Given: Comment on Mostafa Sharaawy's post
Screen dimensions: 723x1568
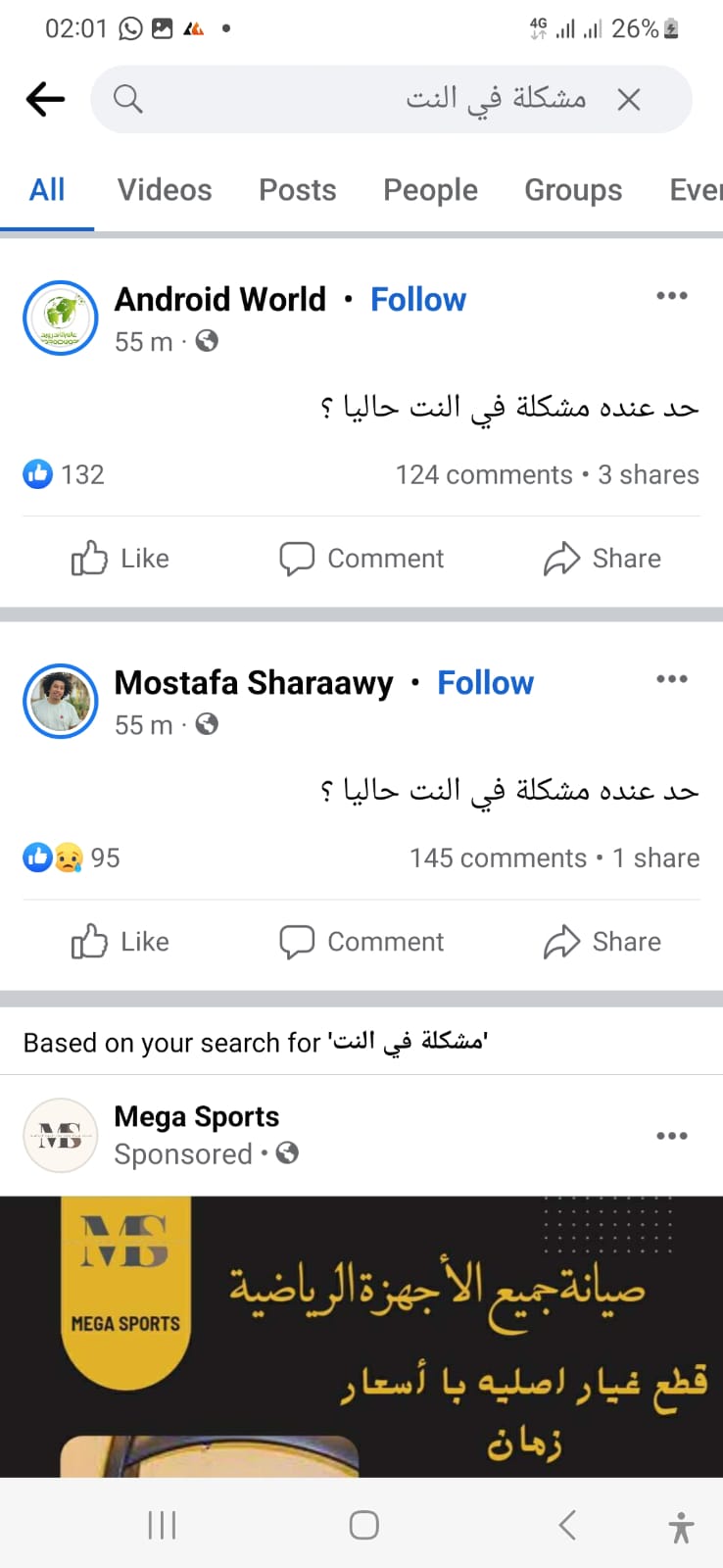Looking at the screenshot, I should click(361, 942).
